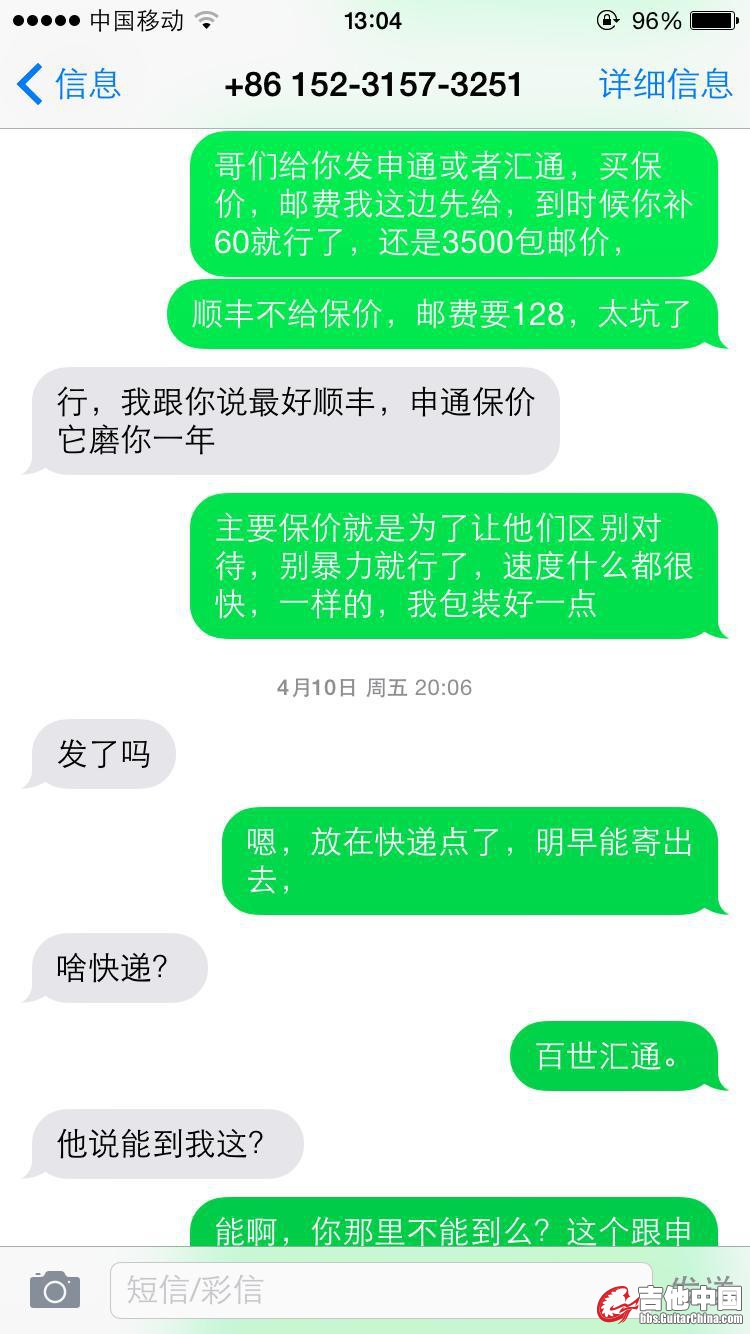750x1334 pixels.
Task: Open 详细信息 for this contact
Action: pos(665,84)
